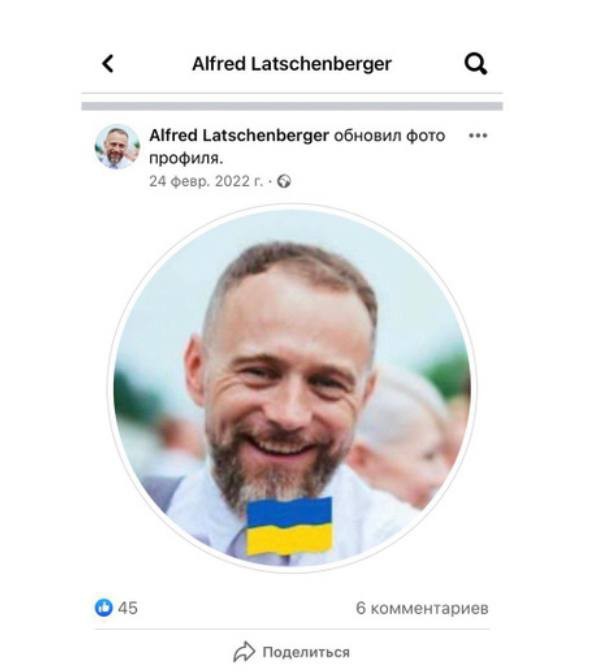View the updated profile photo full size
600x672 pixels.
click(291, 388)
